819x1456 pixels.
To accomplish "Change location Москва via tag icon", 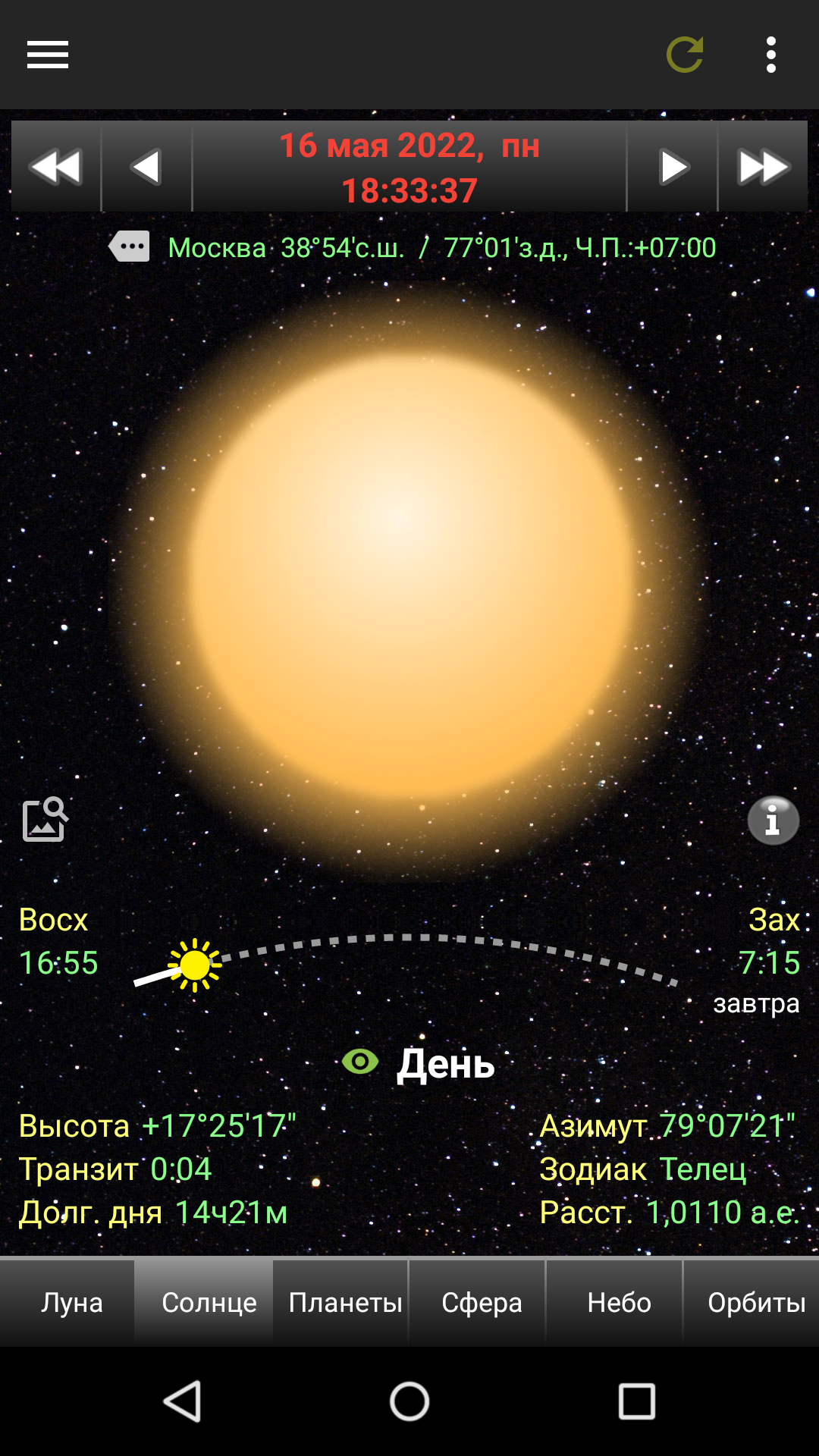I will pos(130,247).
